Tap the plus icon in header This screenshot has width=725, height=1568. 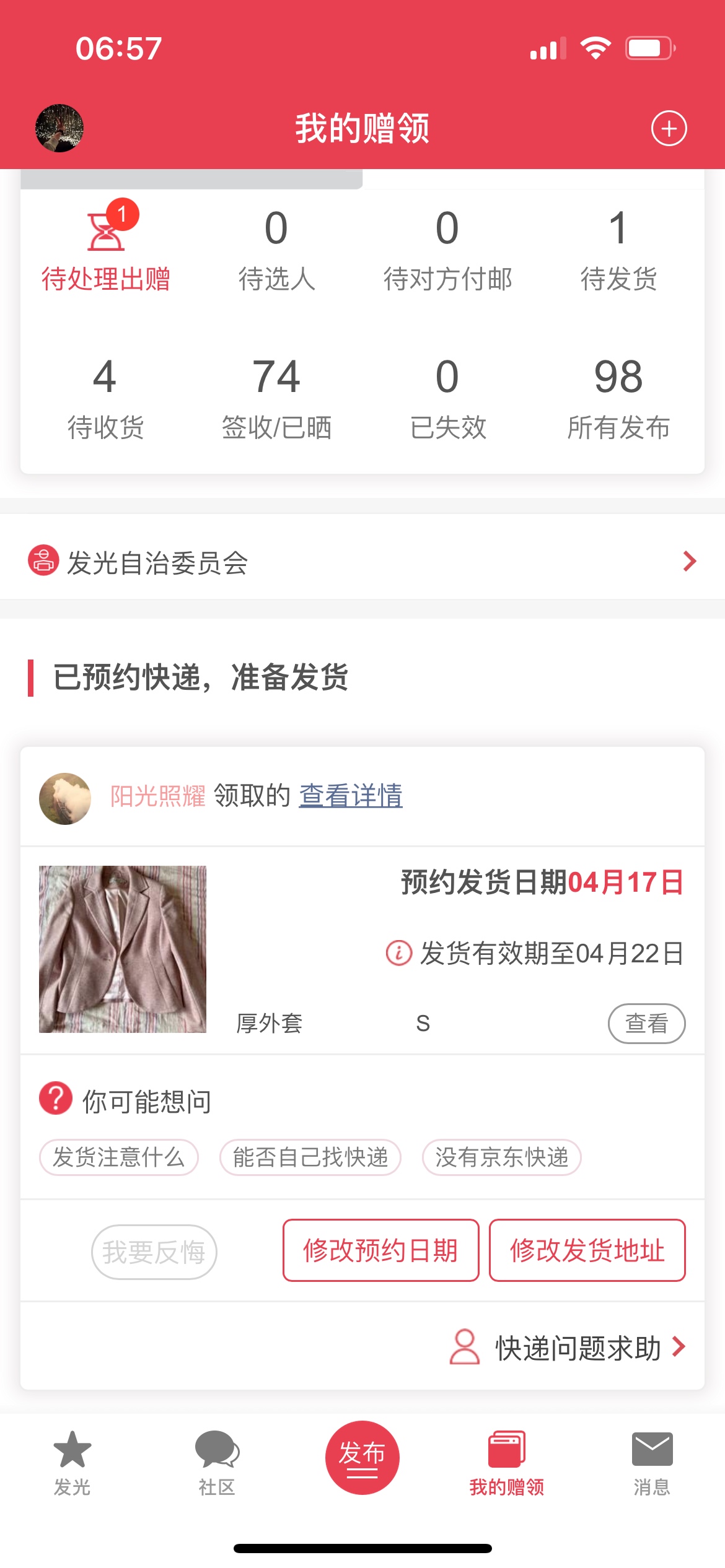(669, 129)
